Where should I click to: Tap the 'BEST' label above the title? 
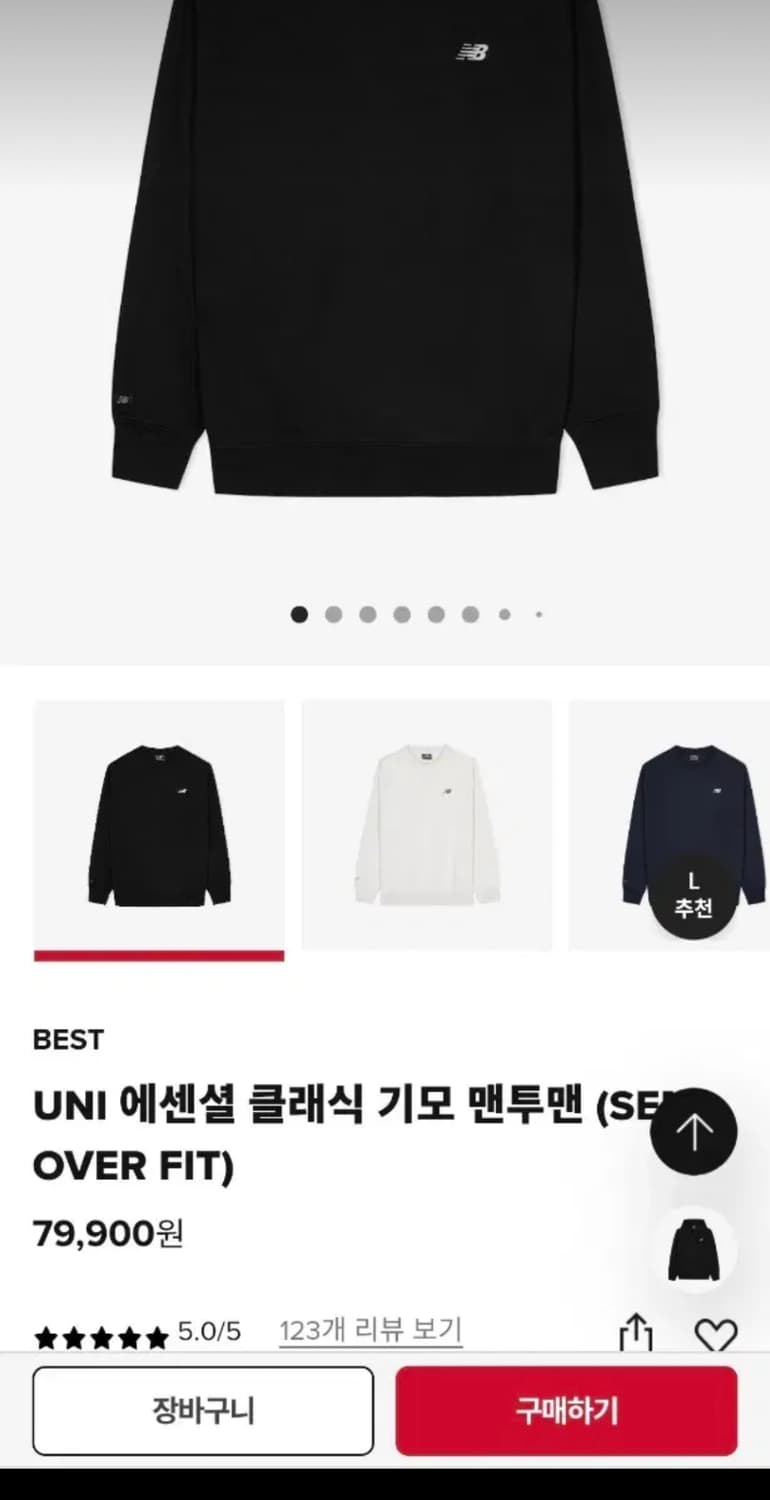pyautogui.click(x=68, y=1039)
